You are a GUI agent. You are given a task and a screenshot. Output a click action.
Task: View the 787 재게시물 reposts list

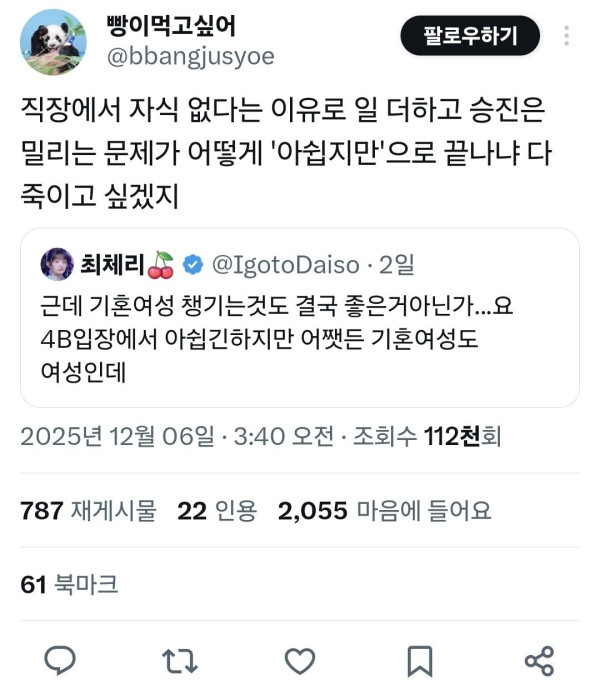click(88, 511)
